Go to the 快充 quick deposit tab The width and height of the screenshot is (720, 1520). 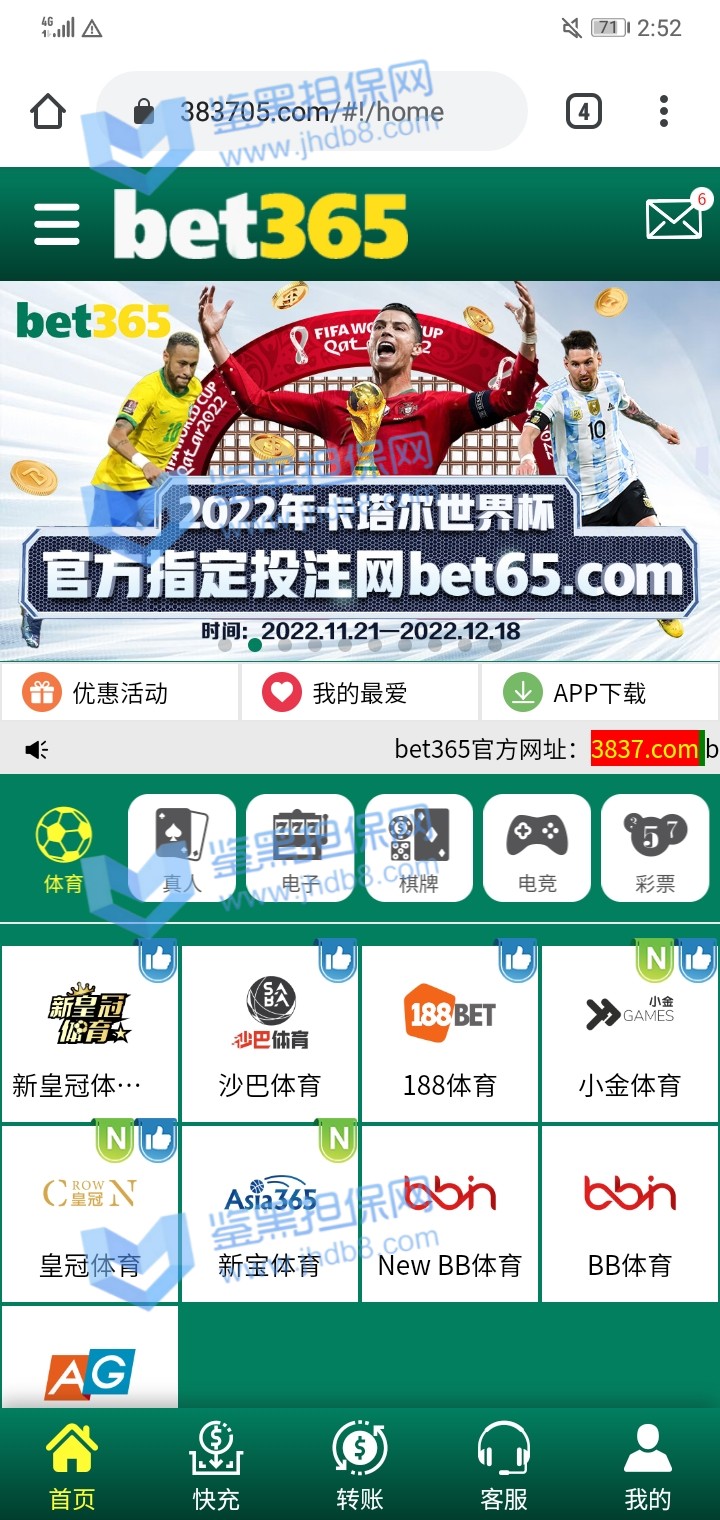coord(216,1466)
